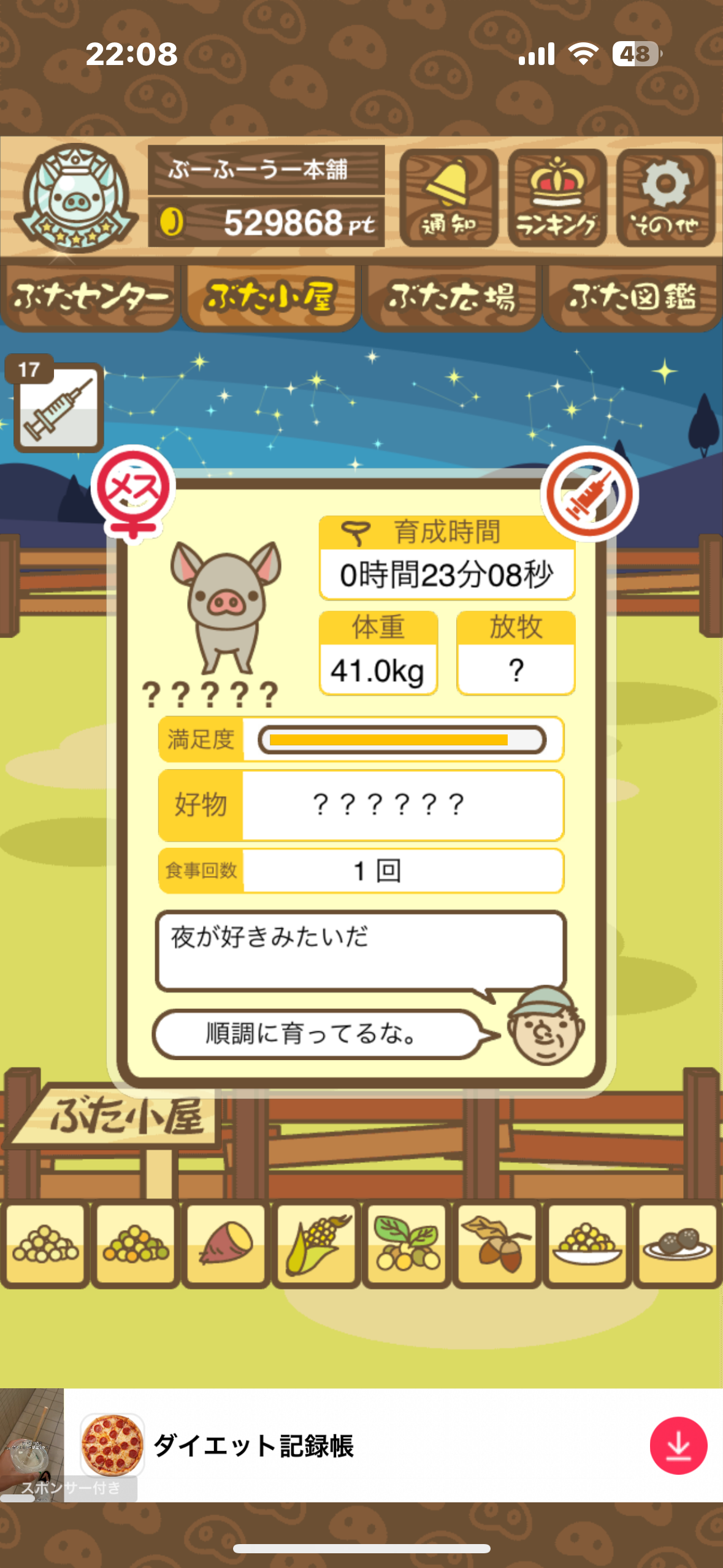Use the syringe item marked 17
Viewport: 723px width, 1568px height.
[58, 406]
